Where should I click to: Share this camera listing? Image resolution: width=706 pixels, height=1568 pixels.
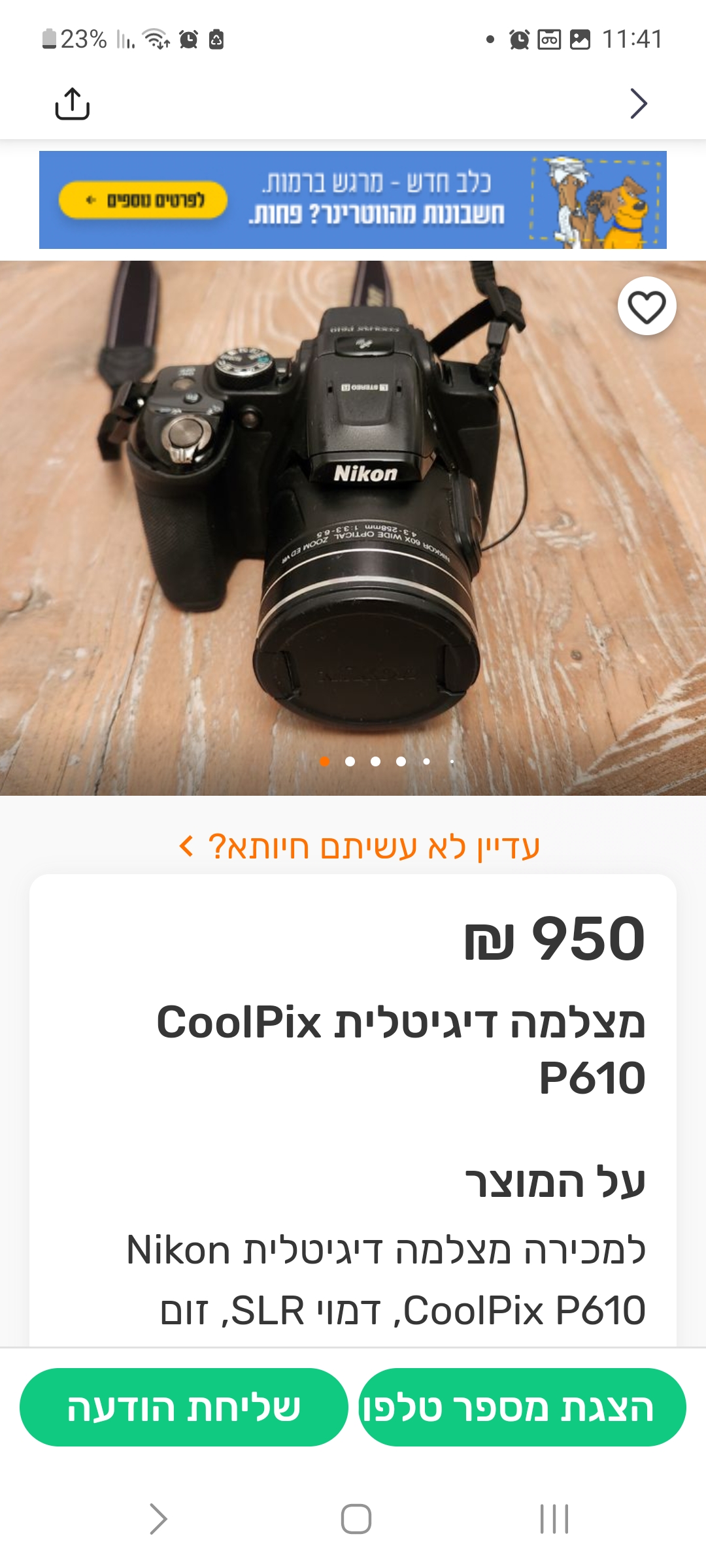point(72,104)
